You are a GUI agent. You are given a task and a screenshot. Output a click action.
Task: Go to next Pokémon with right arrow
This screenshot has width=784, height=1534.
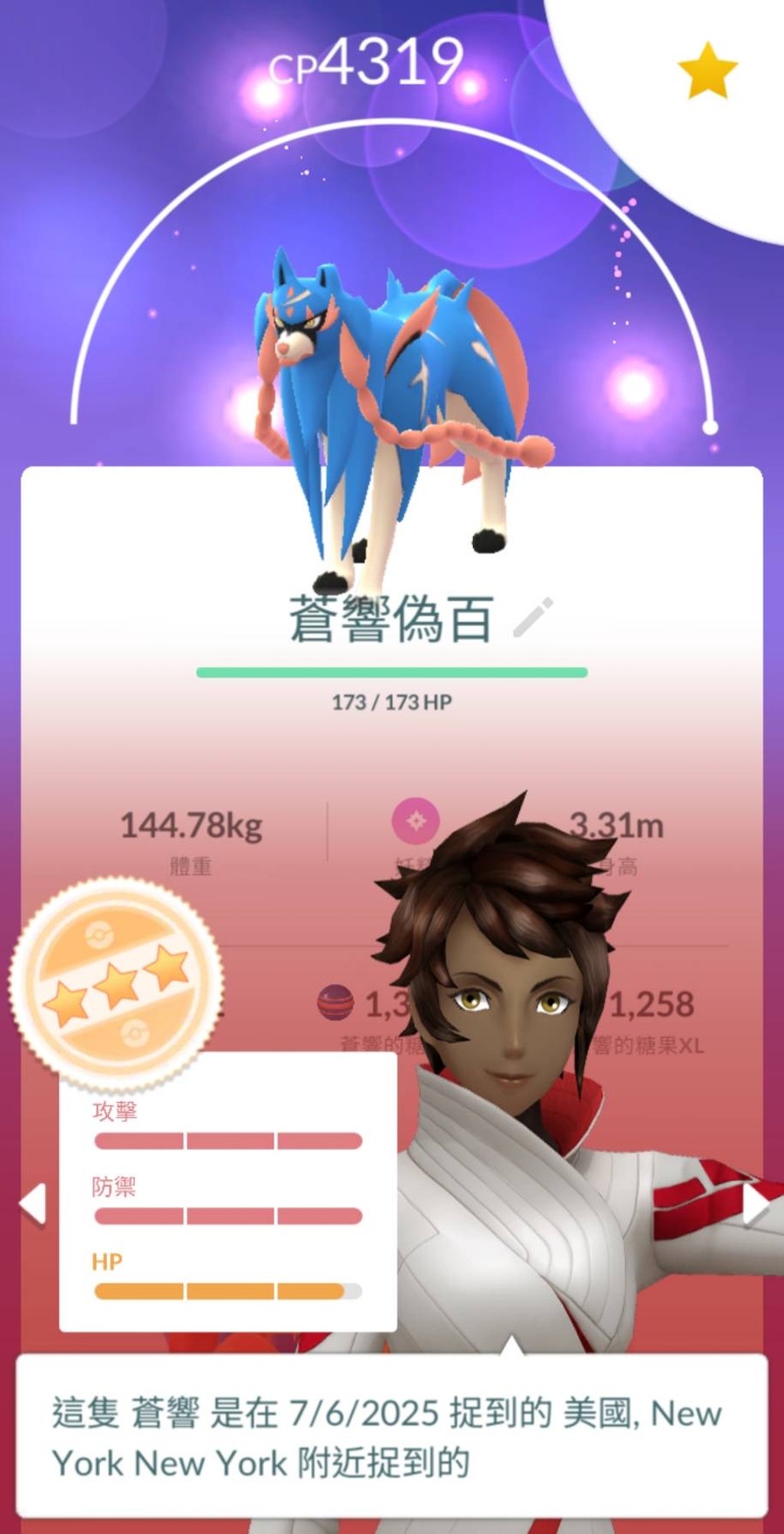[x=754, y=1205]
